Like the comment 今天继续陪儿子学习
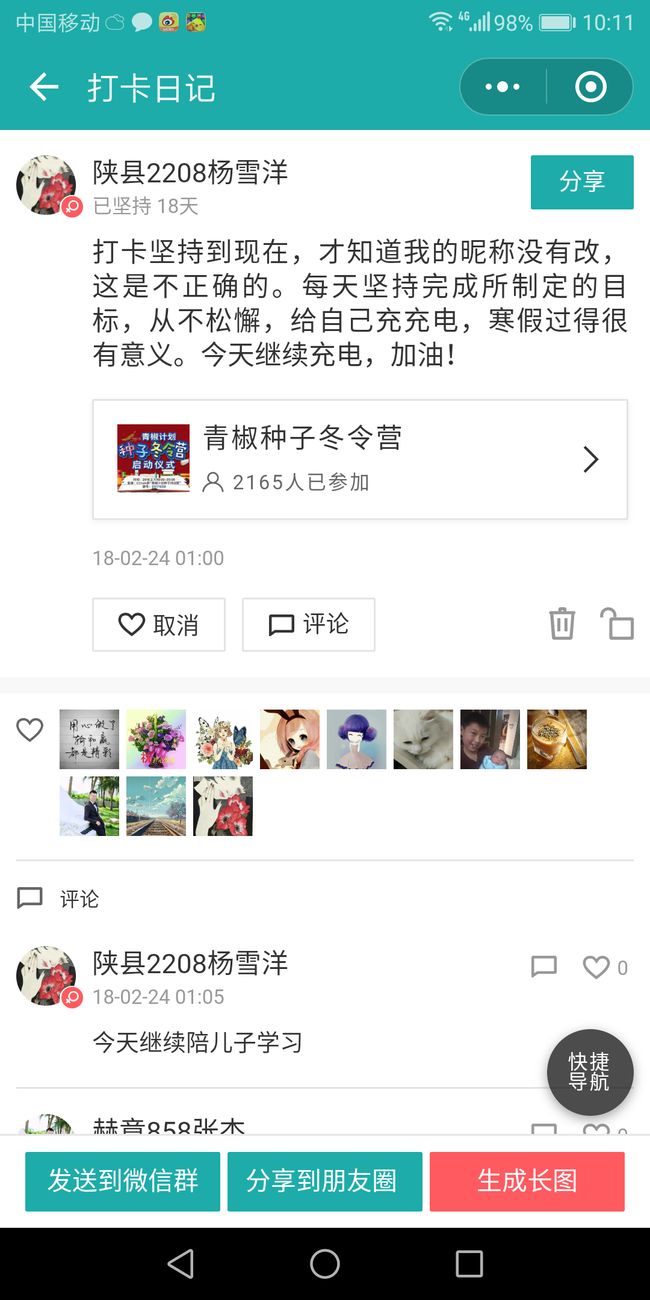Viewport: 650px width, 1300px height. [x=596, y=967]
